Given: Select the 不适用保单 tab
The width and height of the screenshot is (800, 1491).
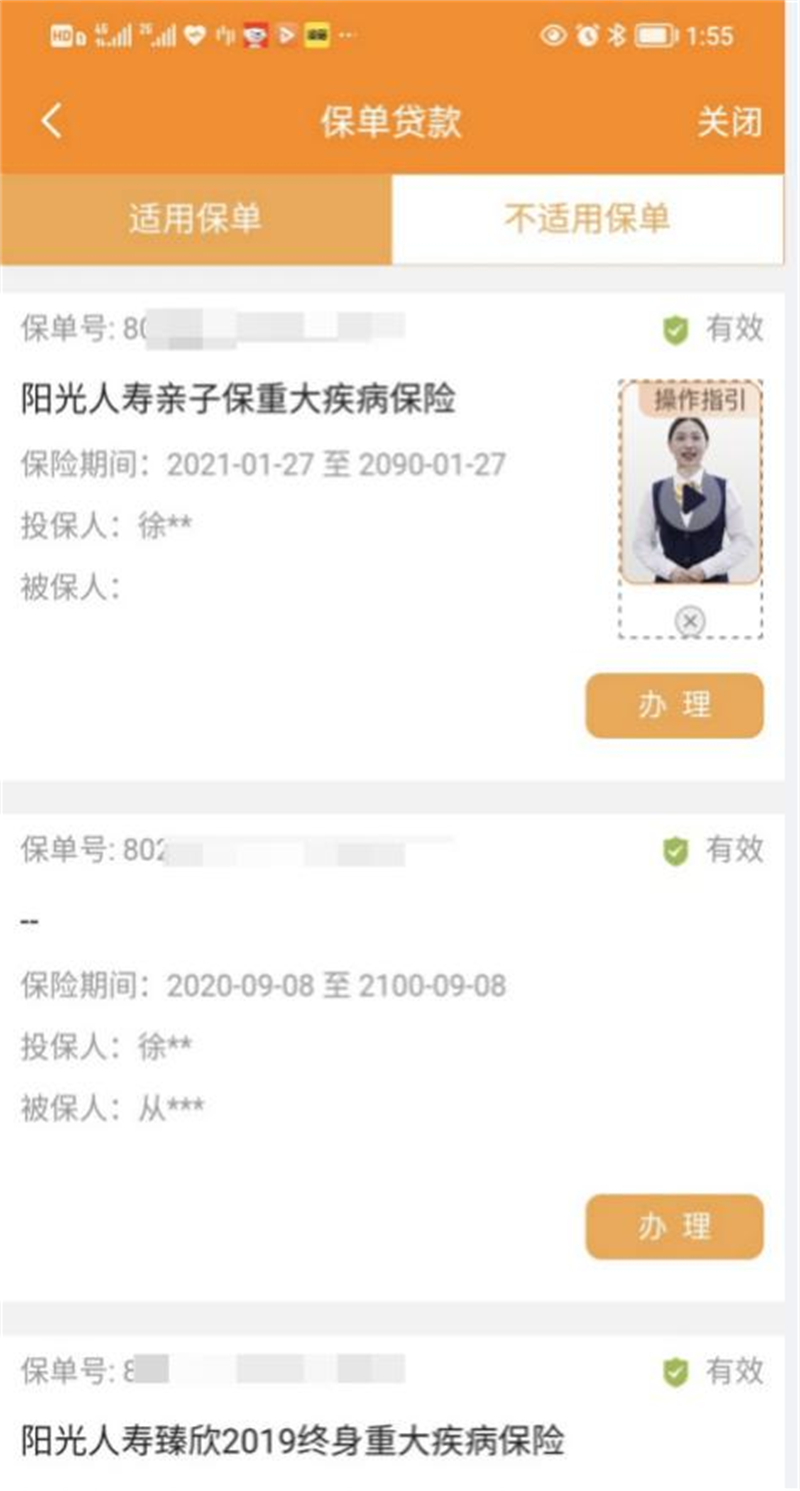Looking at the screenshot, I should (x=587, y=219).
